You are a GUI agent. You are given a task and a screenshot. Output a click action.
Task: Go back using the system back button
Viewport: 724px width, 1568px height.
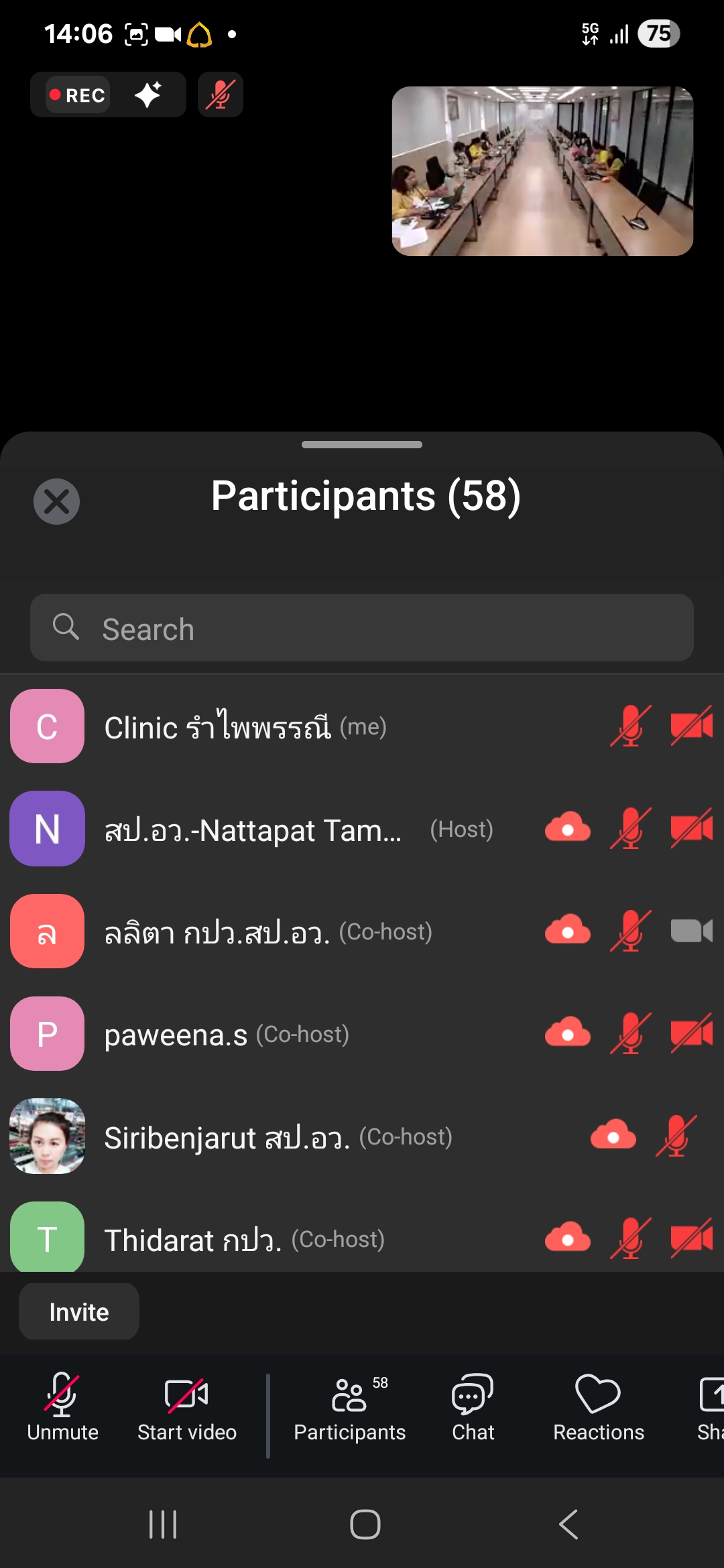pos(568,1524)
